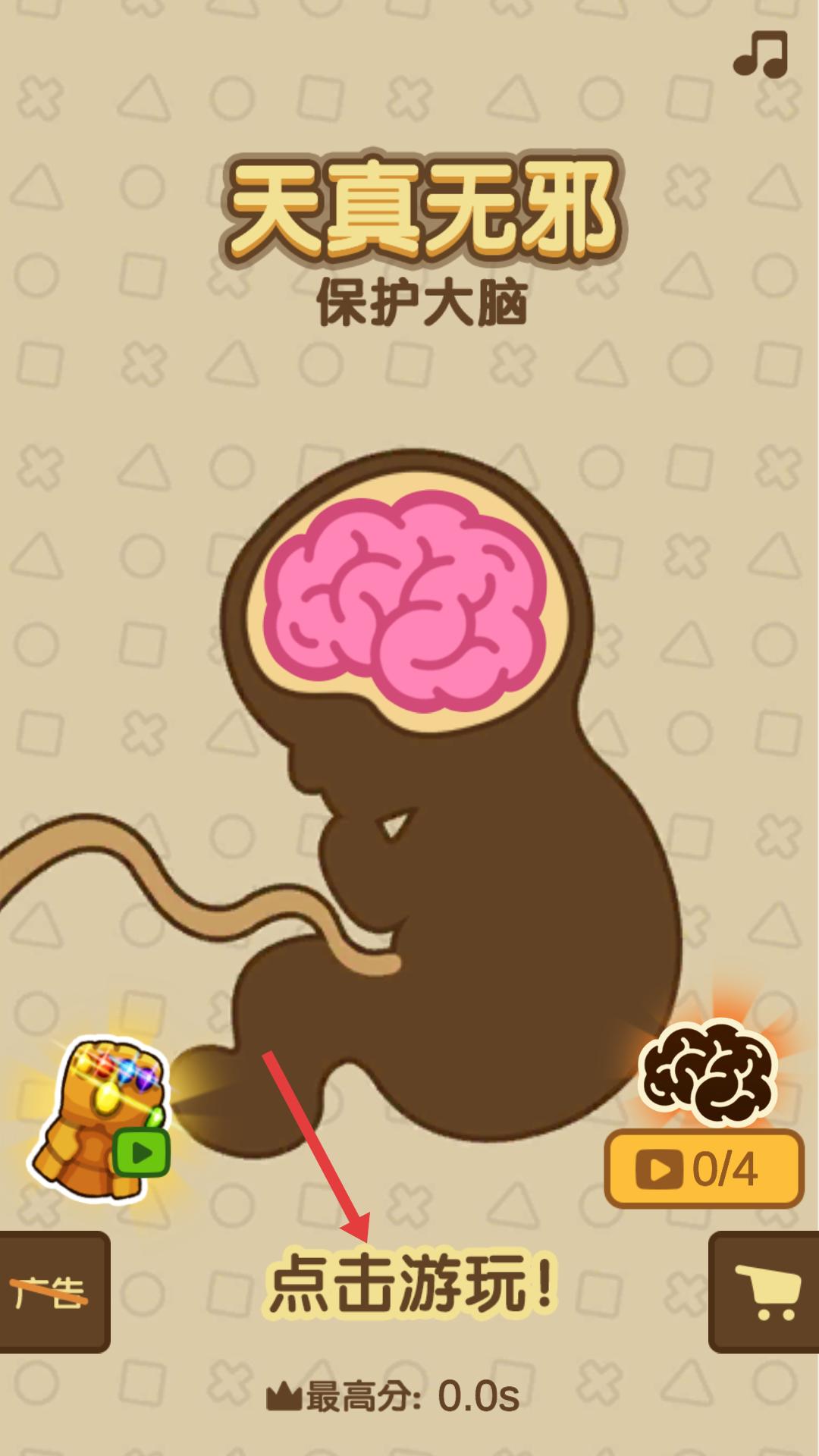
Task: Toggle the music note icon
Action: 761,55
